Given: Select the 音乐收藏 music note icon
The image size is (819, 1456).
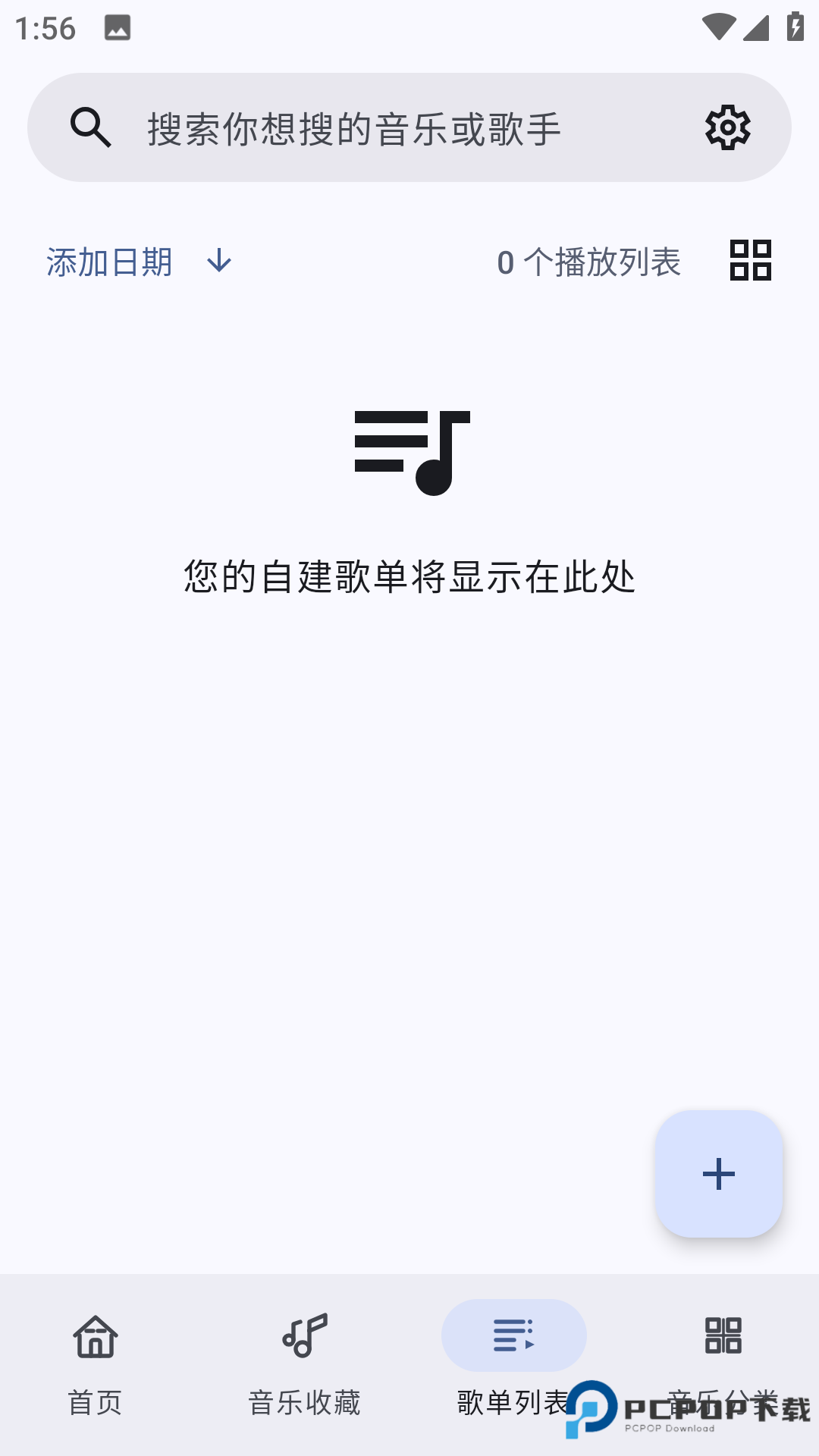Looking at the screenshot, I should [303, 1336].
